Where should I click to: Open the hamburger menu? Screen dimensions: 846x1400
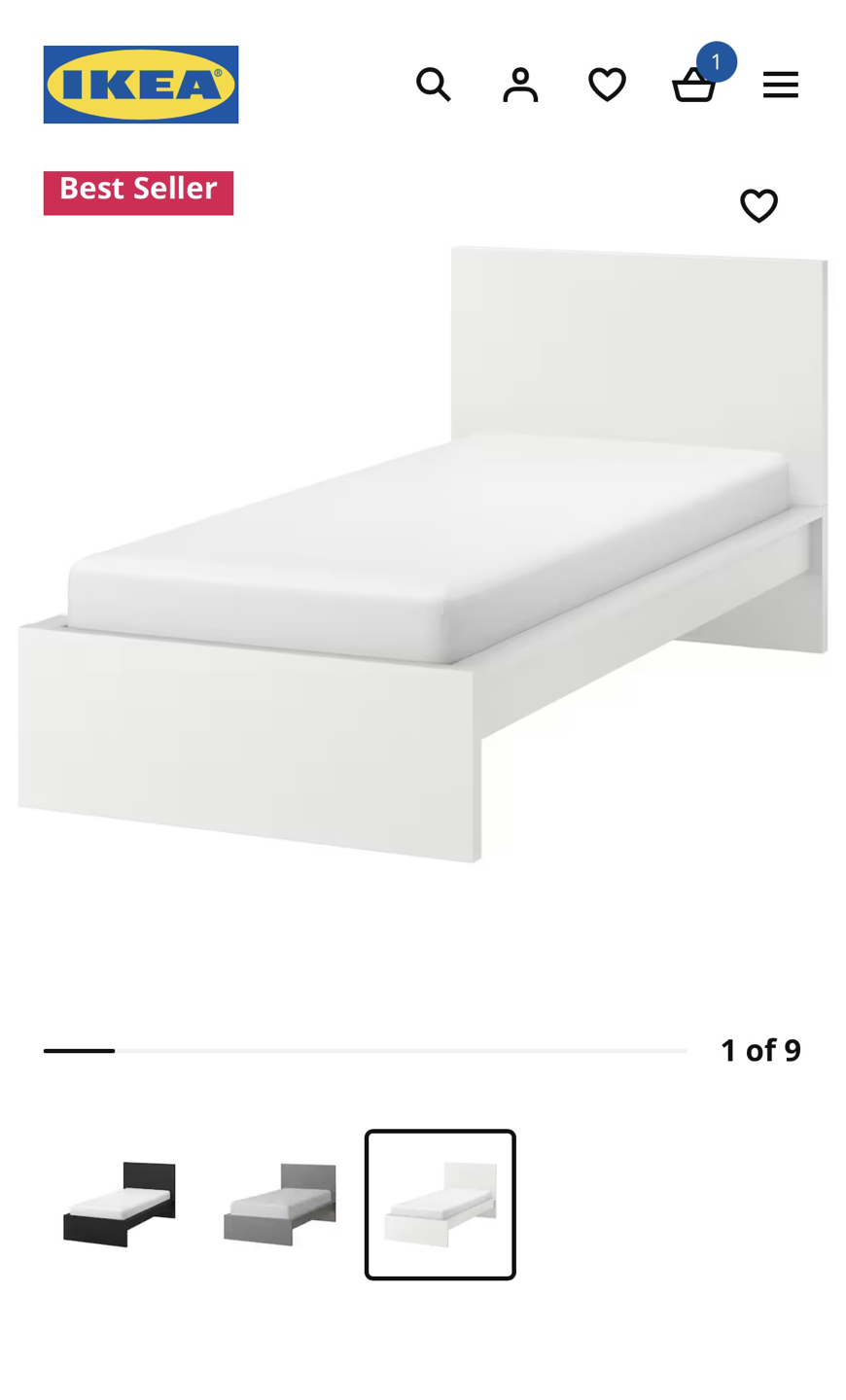(780, 85)
